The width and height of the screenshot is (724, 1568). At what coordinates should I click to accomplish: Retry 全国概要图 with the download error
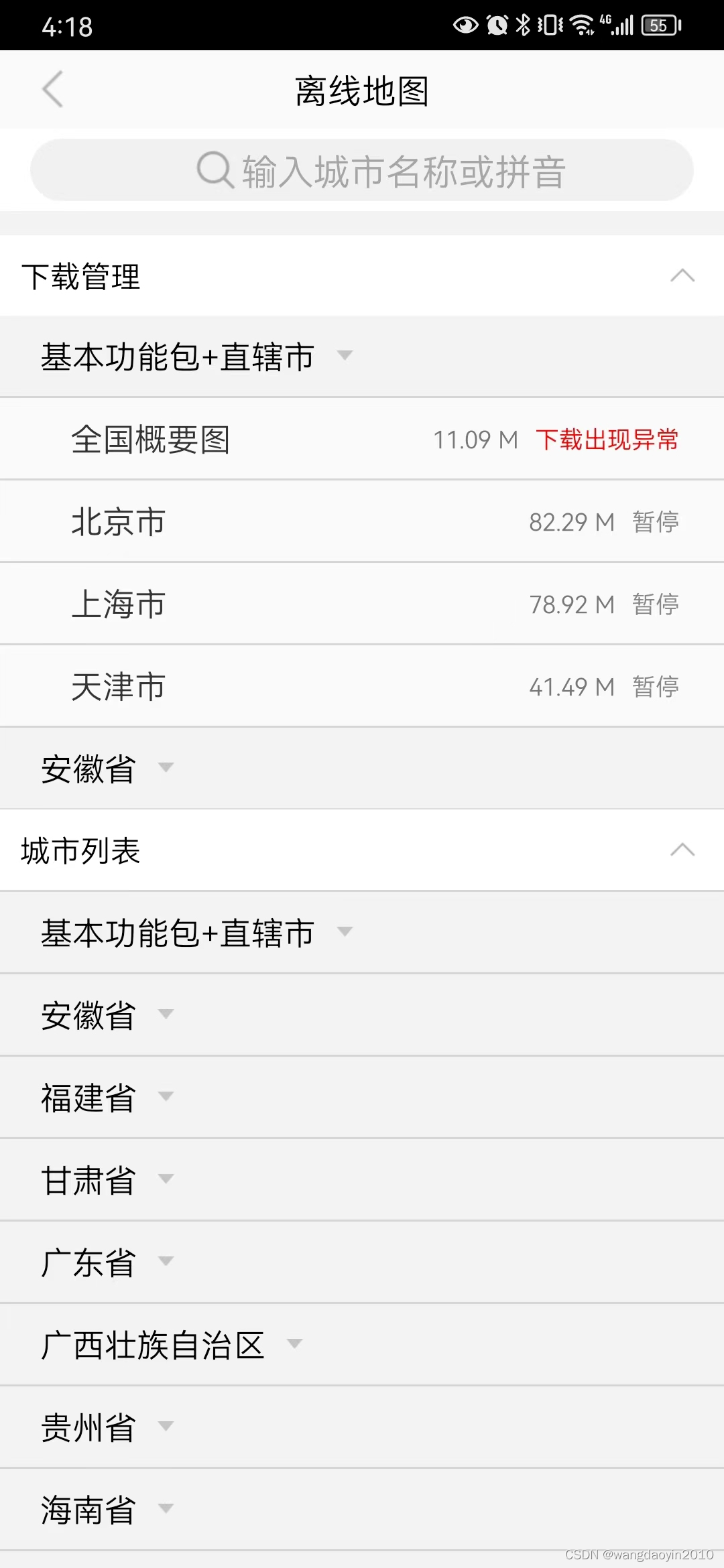click(x=607, y=440)
